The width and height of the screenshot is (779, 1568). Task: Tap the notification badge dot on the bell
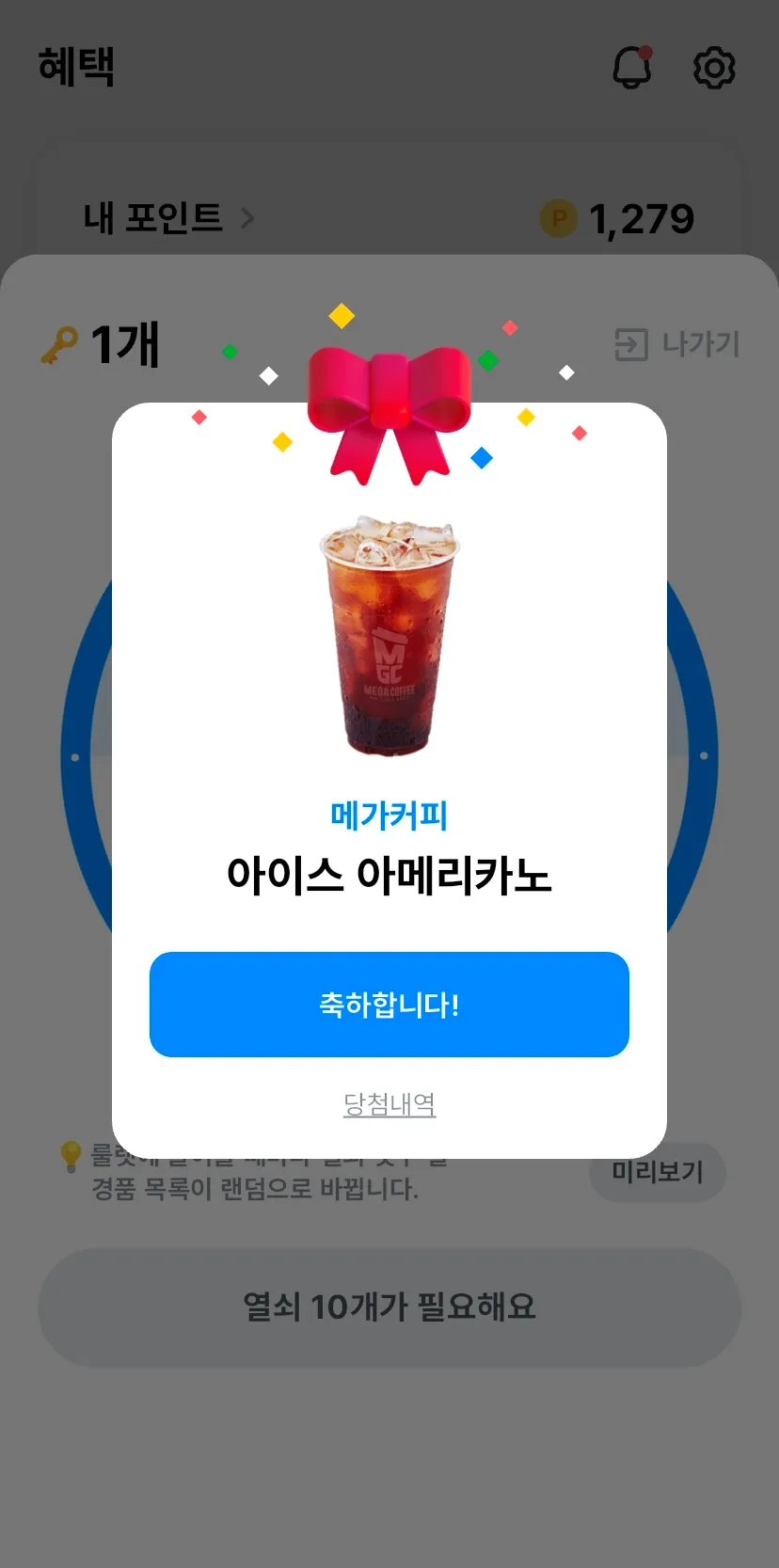tap(646, 52)
